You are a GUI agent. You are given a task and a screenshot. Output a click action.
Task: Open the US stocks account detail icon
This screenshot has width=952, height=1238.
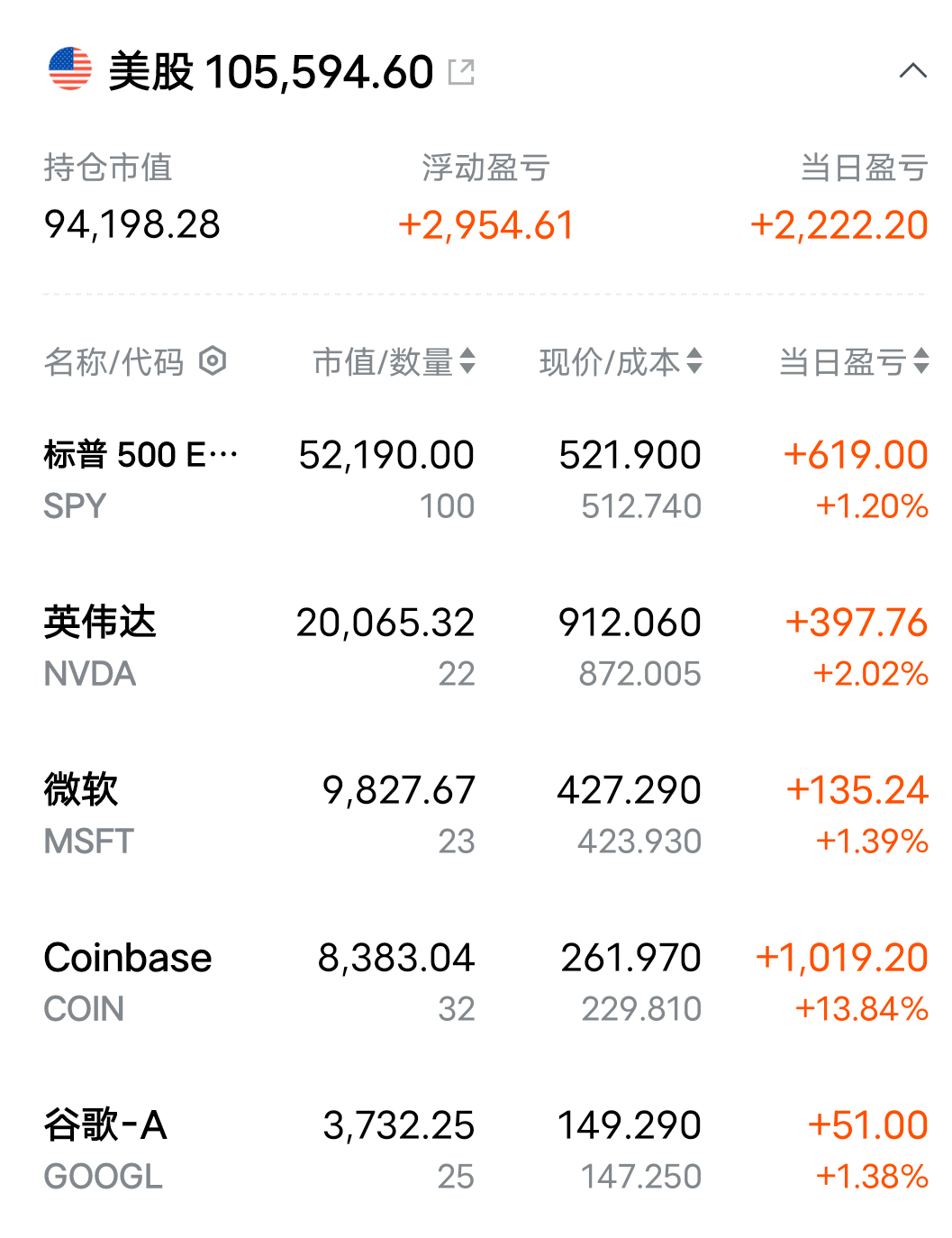click(x=461, y=72)
